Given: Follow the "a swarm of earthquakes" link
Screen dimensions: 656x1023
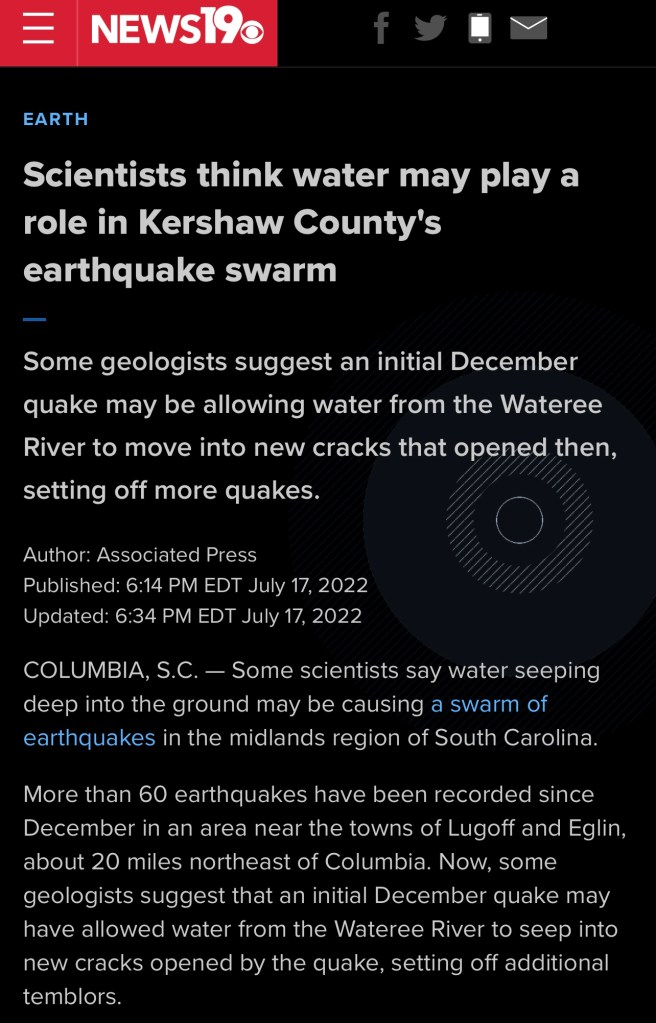Looking at the screenshot, I should (x=488, y=704).
